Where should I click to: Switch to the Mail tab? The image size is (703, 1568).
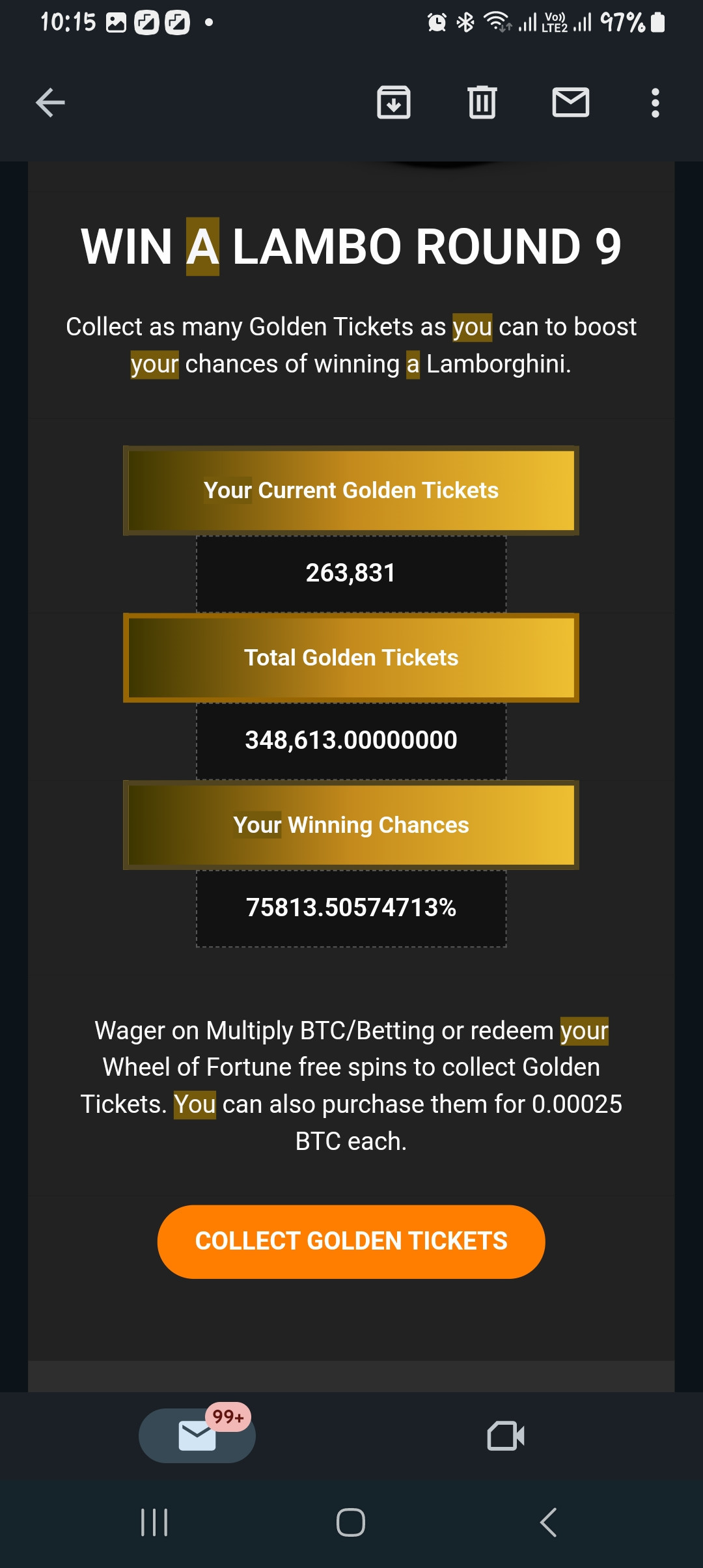coord(197,1436)
